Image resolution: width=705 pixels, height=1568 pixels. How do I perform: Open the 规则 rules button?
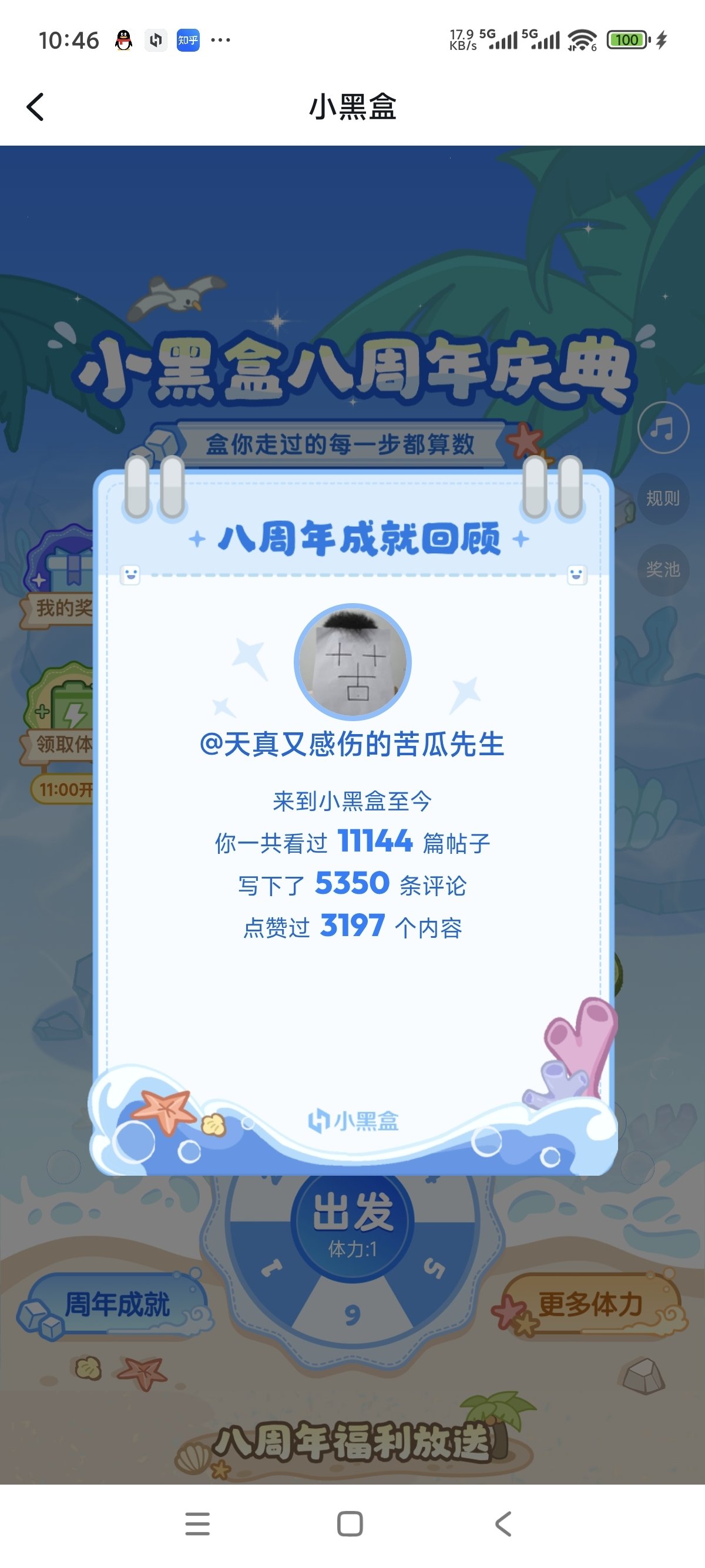tap(662, 499)
